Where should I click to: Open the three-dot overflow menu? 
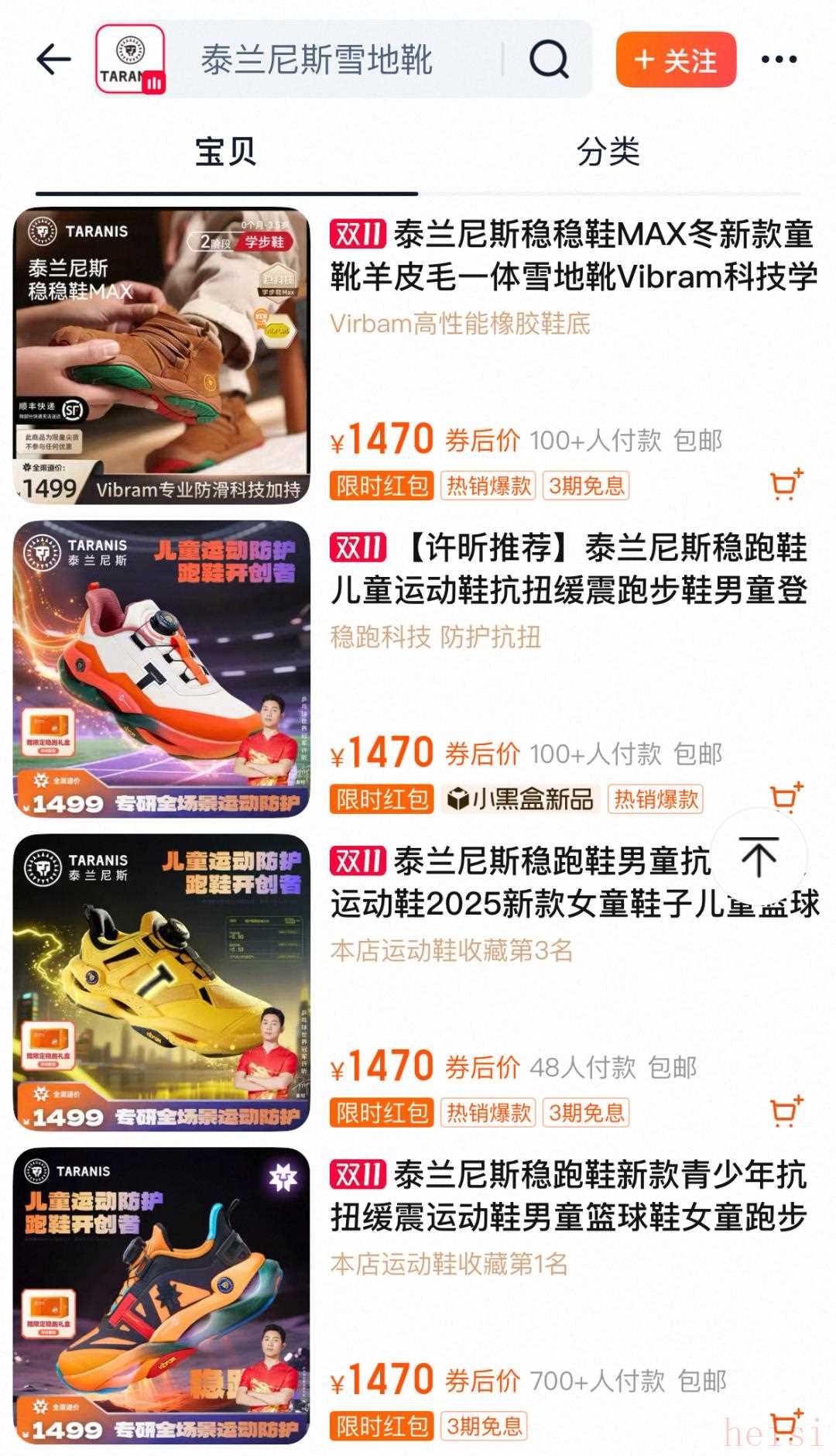[779, 60]
